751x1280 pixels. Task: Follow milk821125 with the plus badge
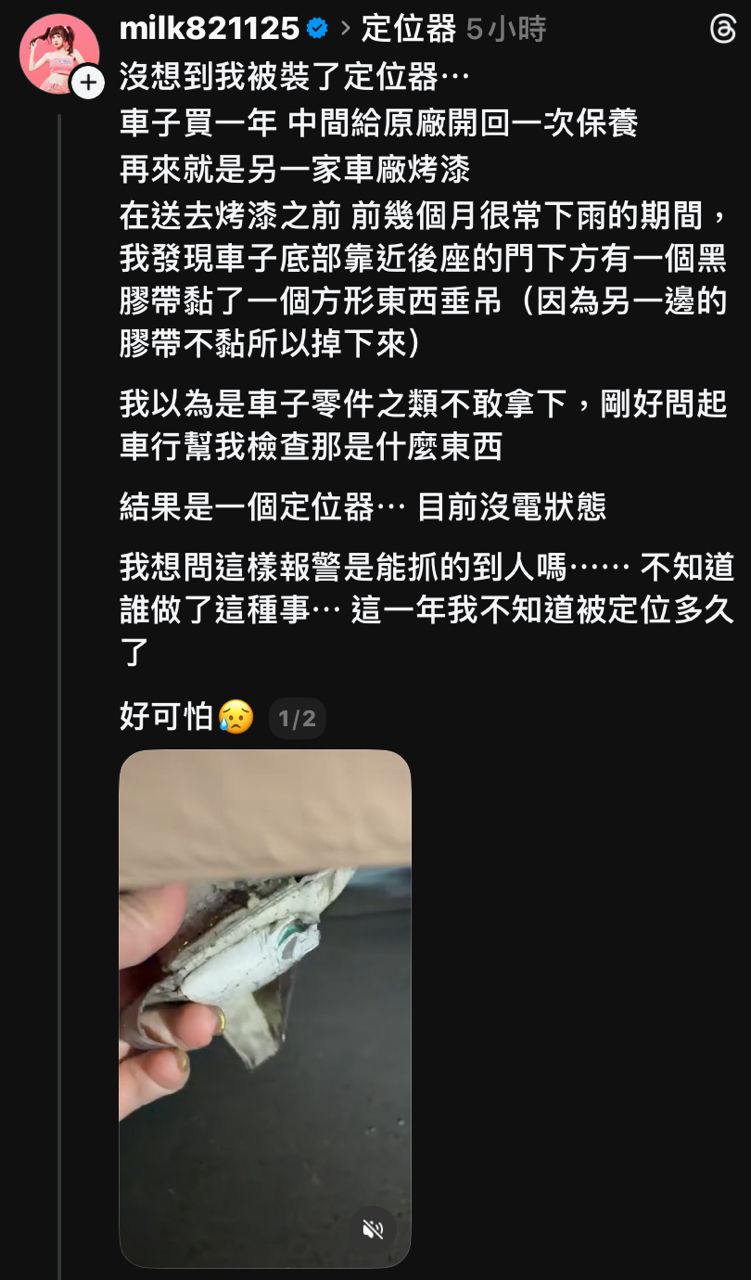point(88,83)
